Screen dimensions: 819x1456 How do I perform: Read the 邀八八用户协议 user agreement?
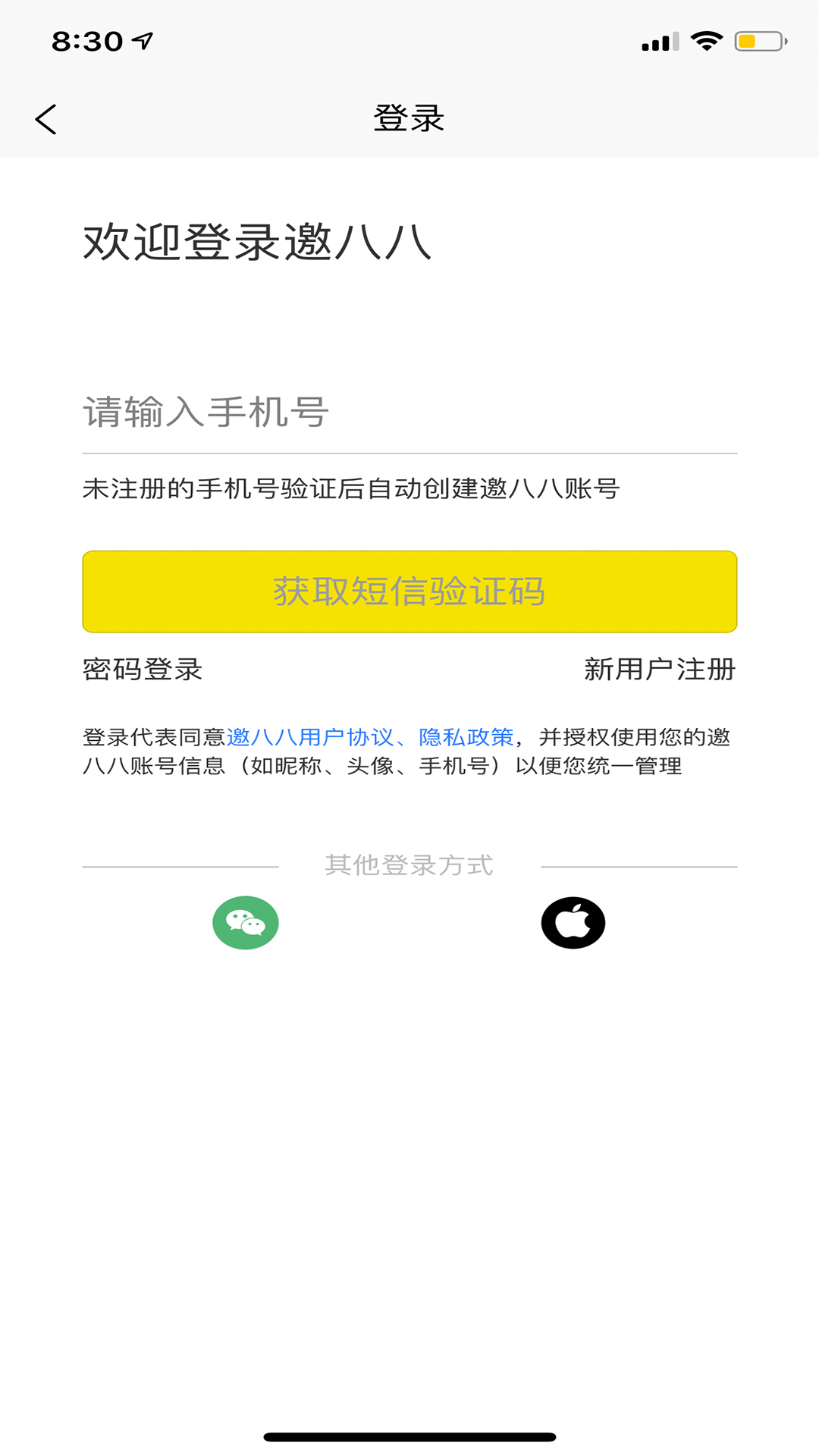click(309, 737)
